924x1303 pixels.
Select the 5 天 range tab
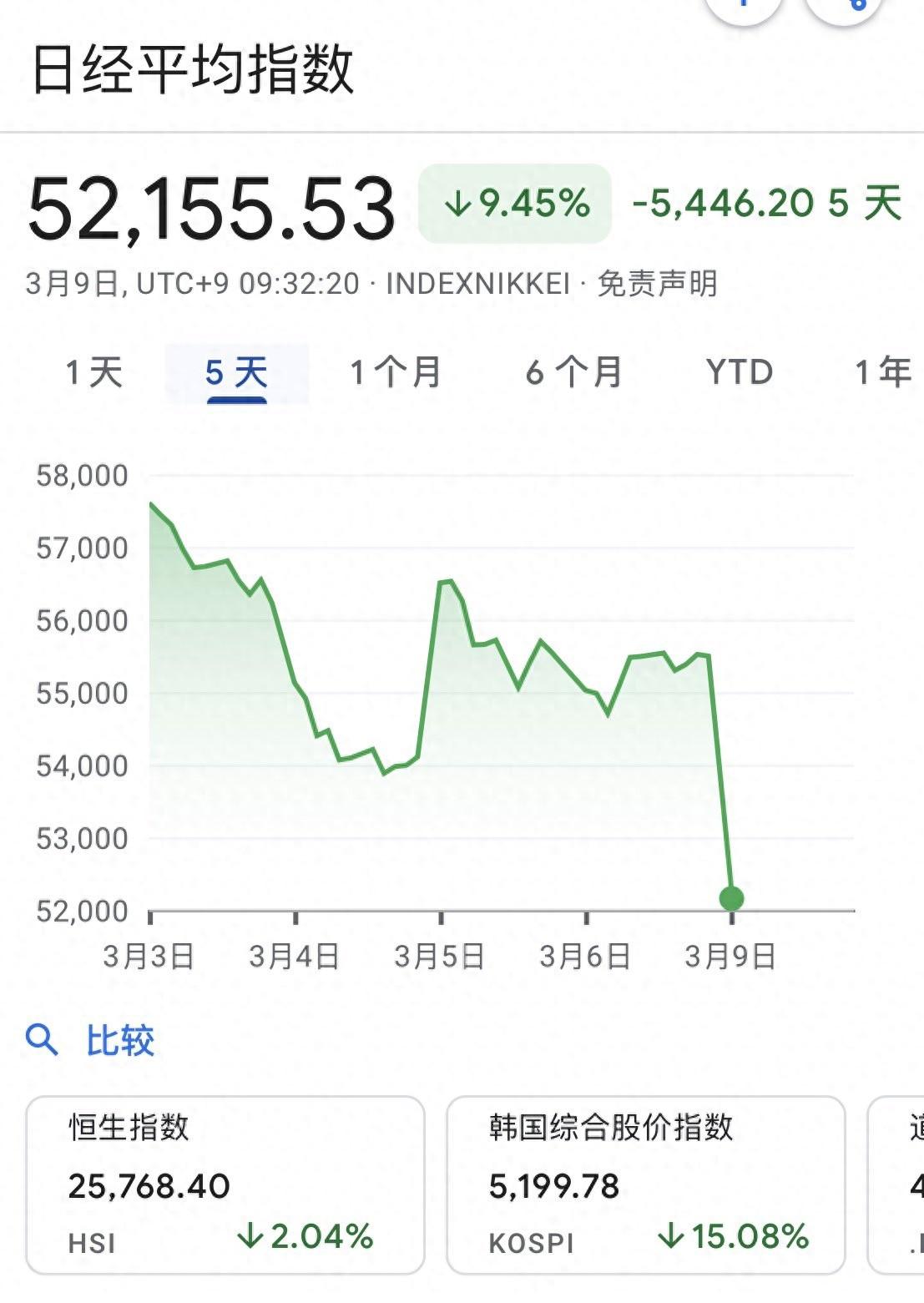236,372
